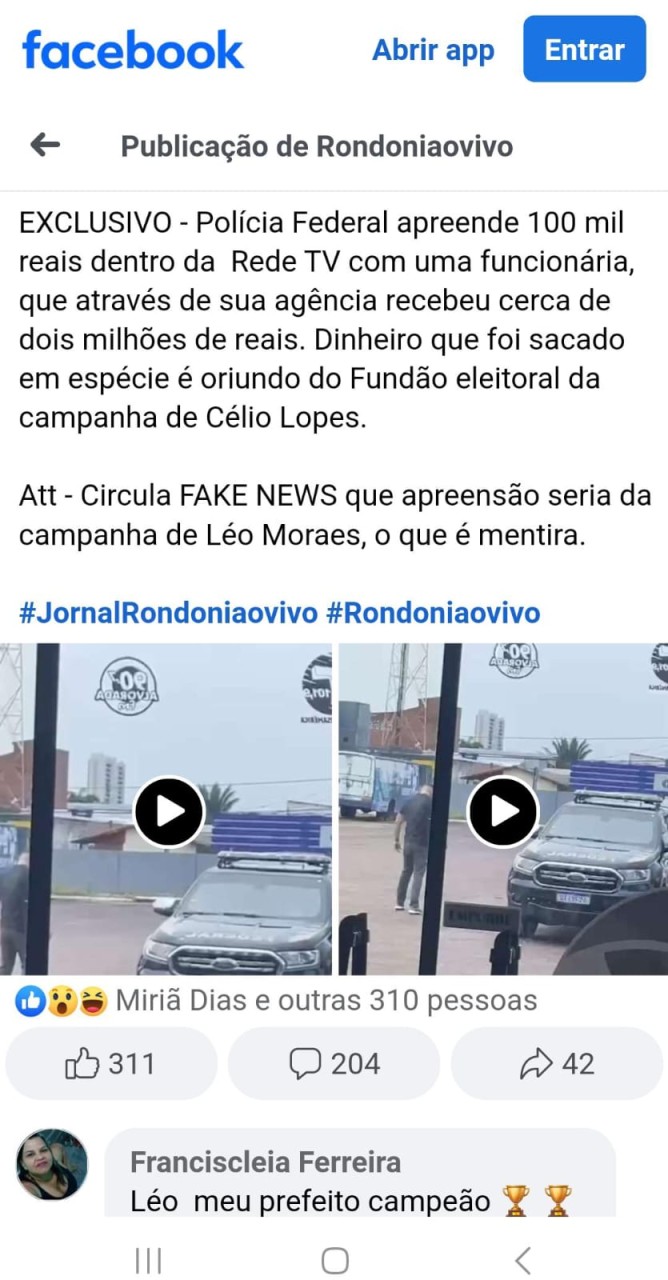Open the 204 comments
This screenshot has height=1280, width=668.
[334, 1064]
